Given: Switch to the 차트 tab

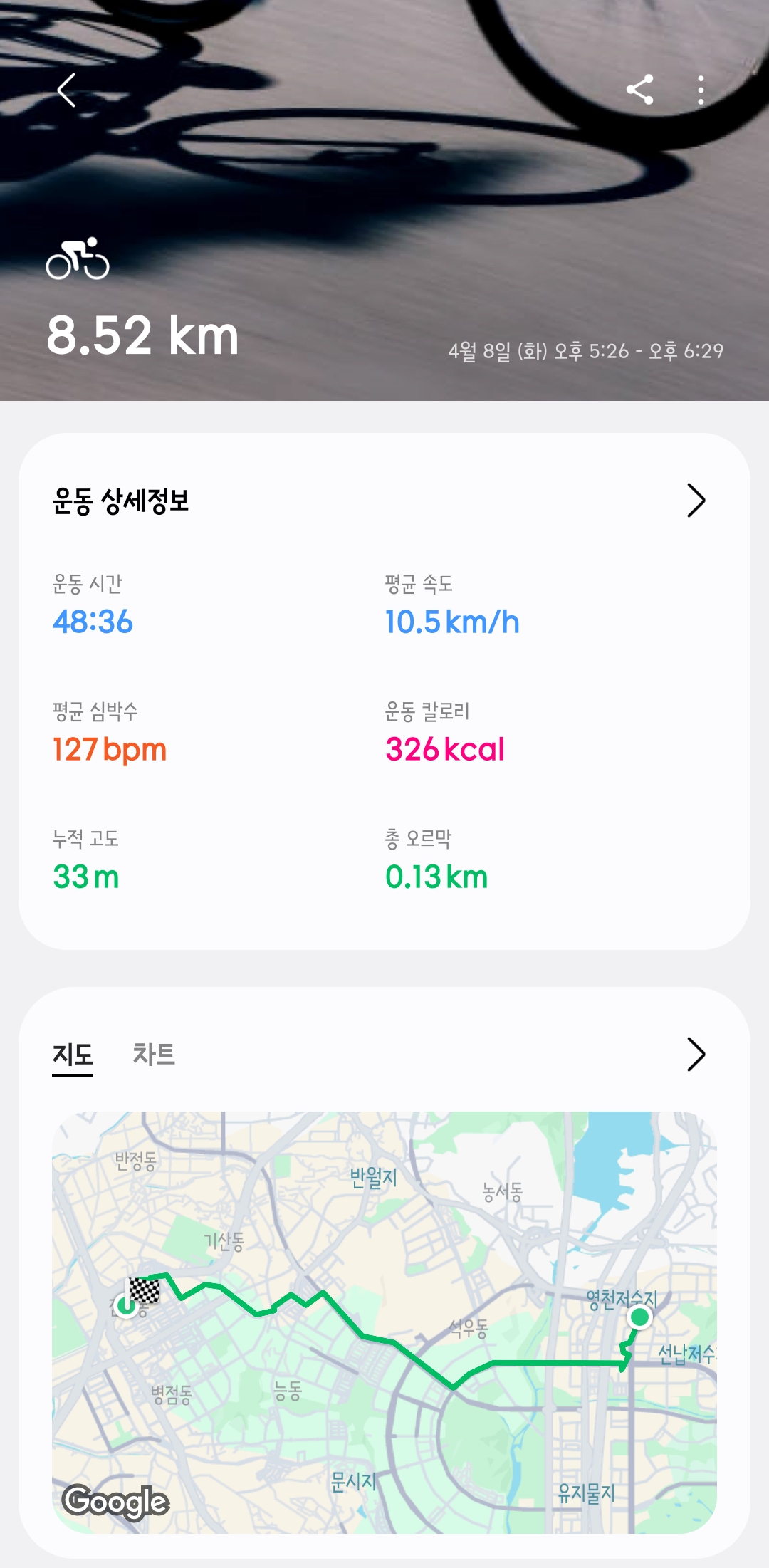Looking at the screenshot, I should point(153,1055).
